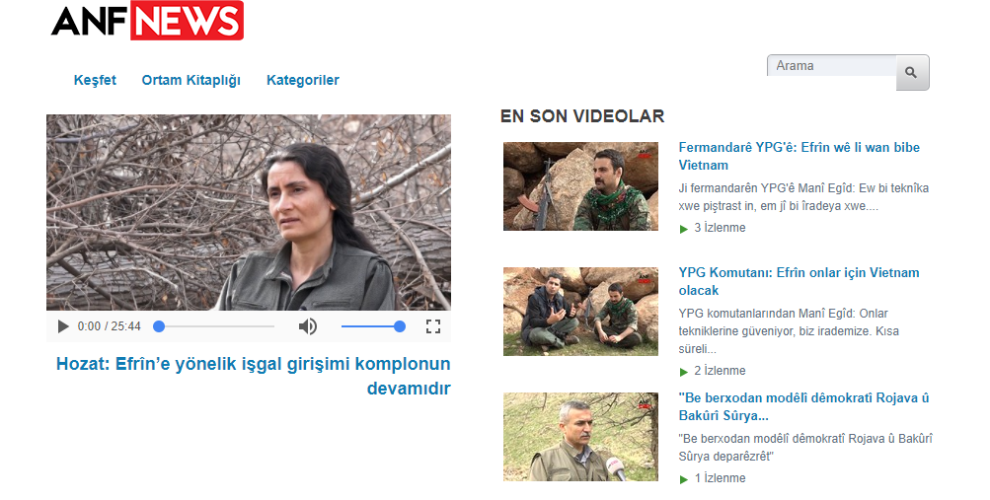Screen dimensions: 990x500
Task: Tap the video progress bar
Action: pyautogui.click(x=215, y=326)
